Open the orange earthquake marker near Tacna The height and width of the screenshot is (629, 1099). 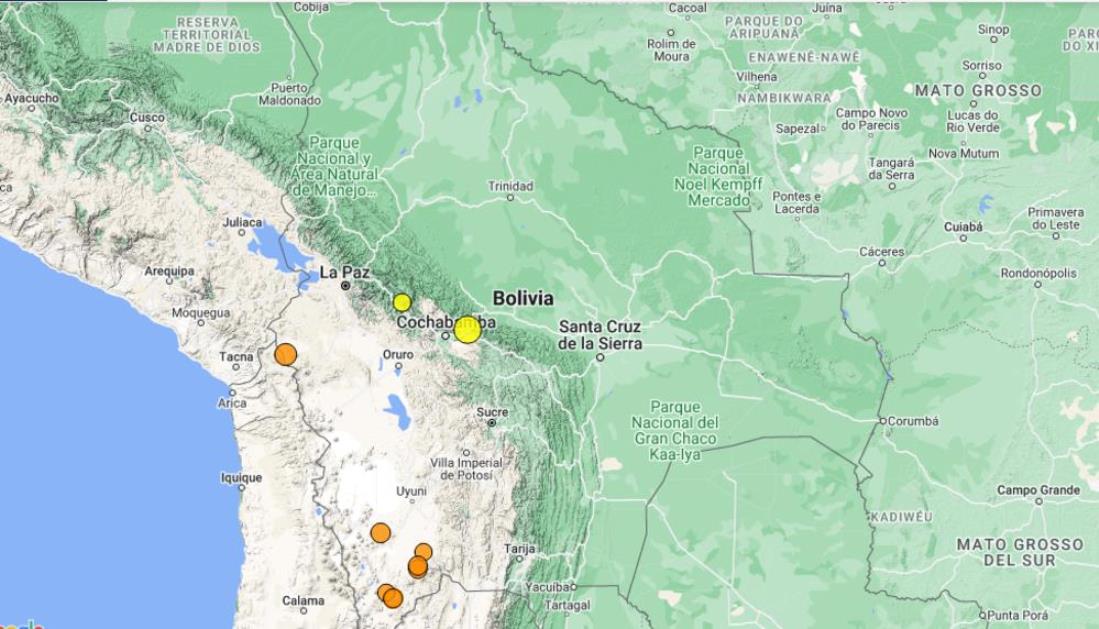coord(286,354)
